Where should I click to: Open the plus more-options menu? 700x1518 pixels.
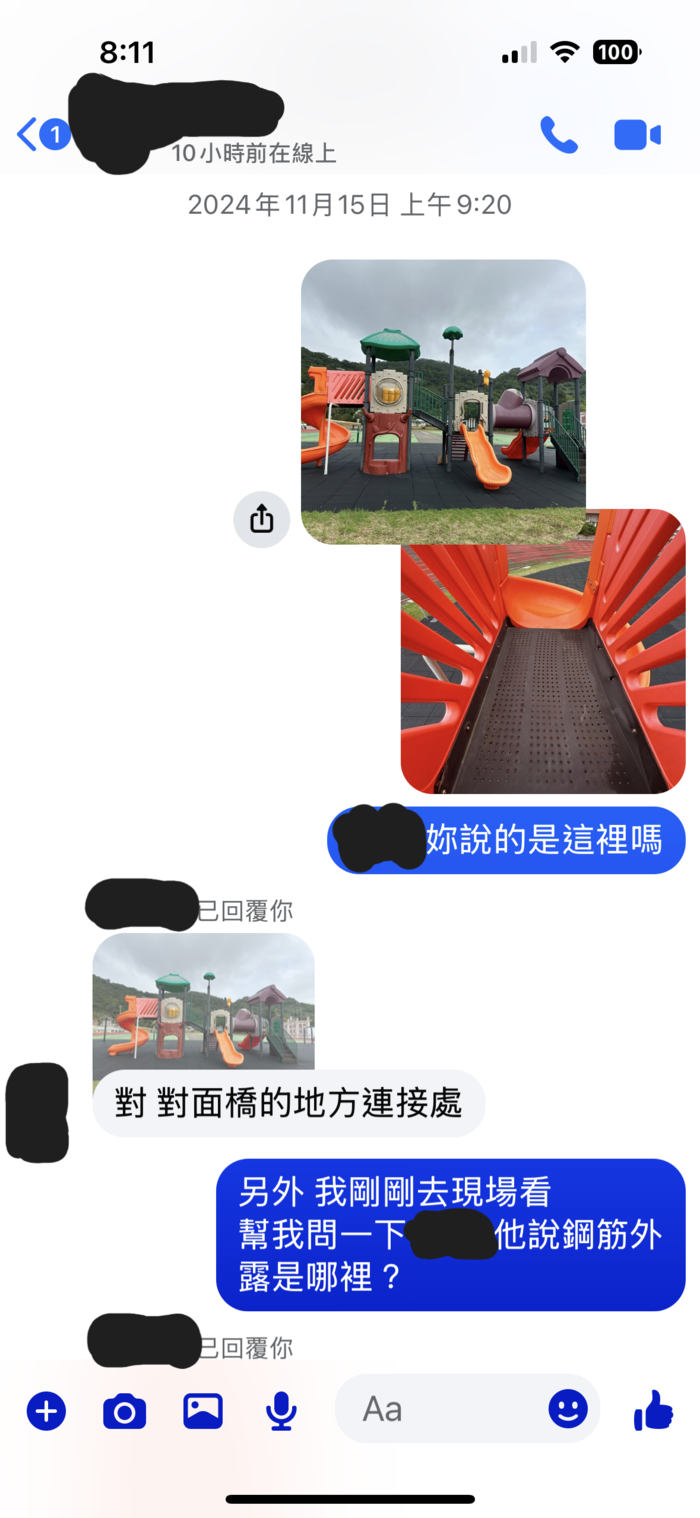(x=46, y=1411)
